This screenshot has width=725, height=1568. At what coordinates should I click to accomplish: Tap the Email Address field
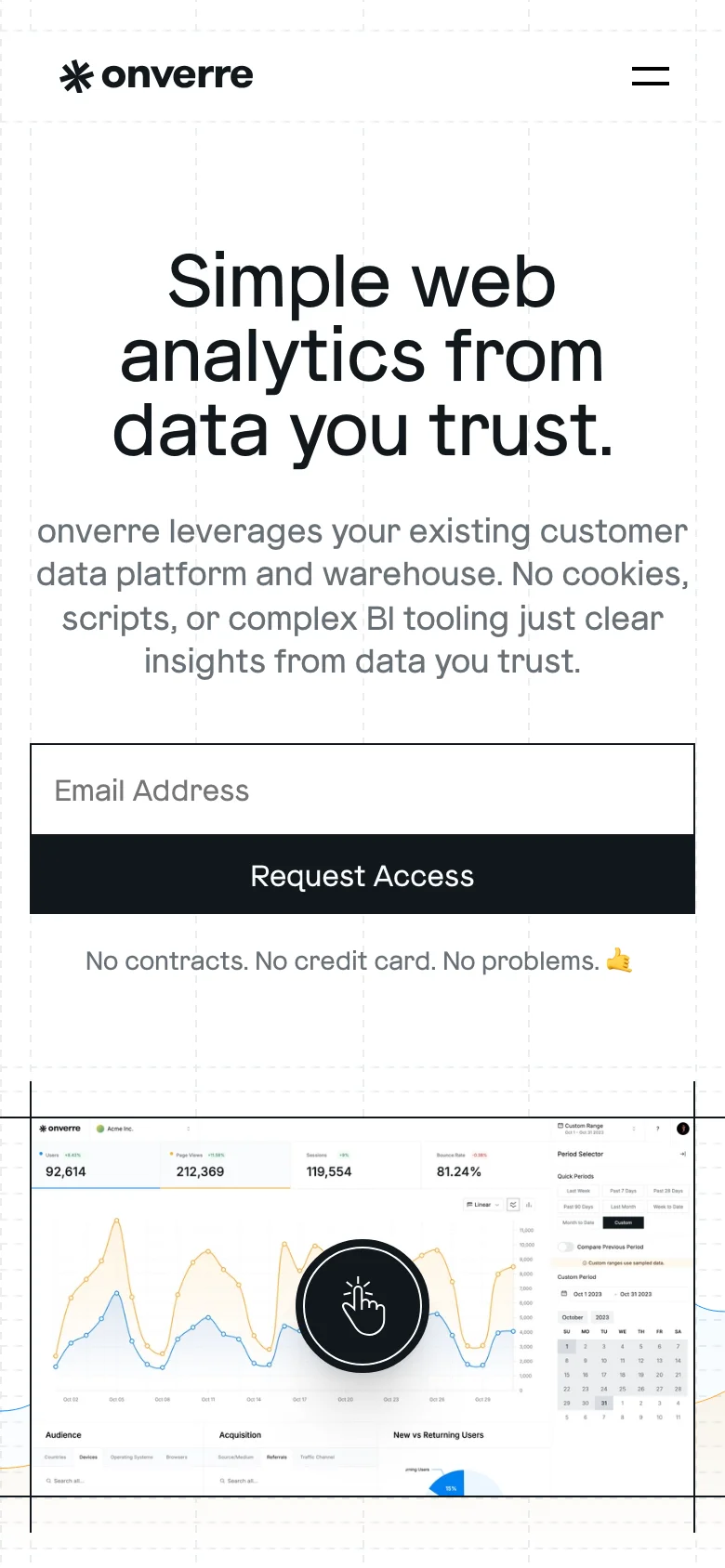(362, 791)
